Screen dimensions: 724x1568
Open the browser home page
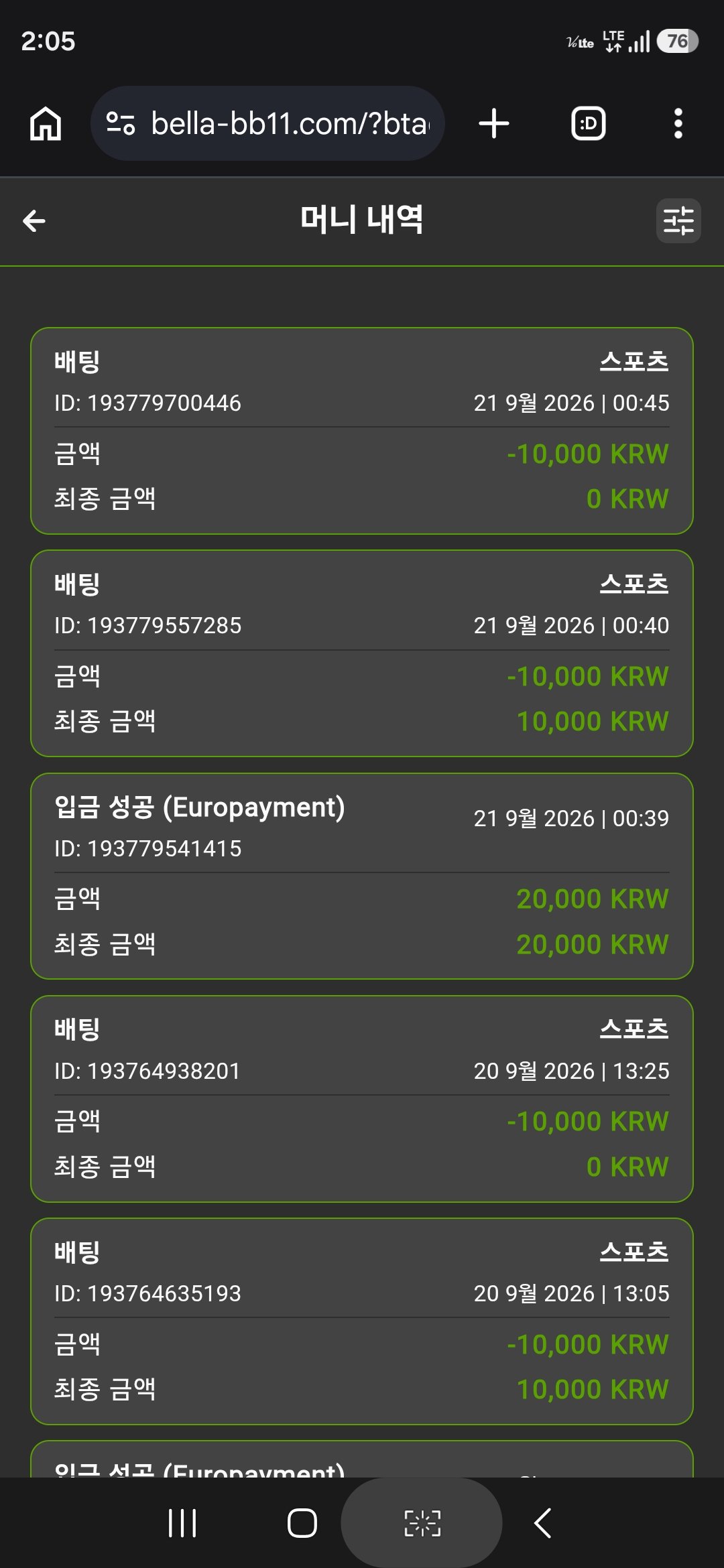(x=46, y=124)
